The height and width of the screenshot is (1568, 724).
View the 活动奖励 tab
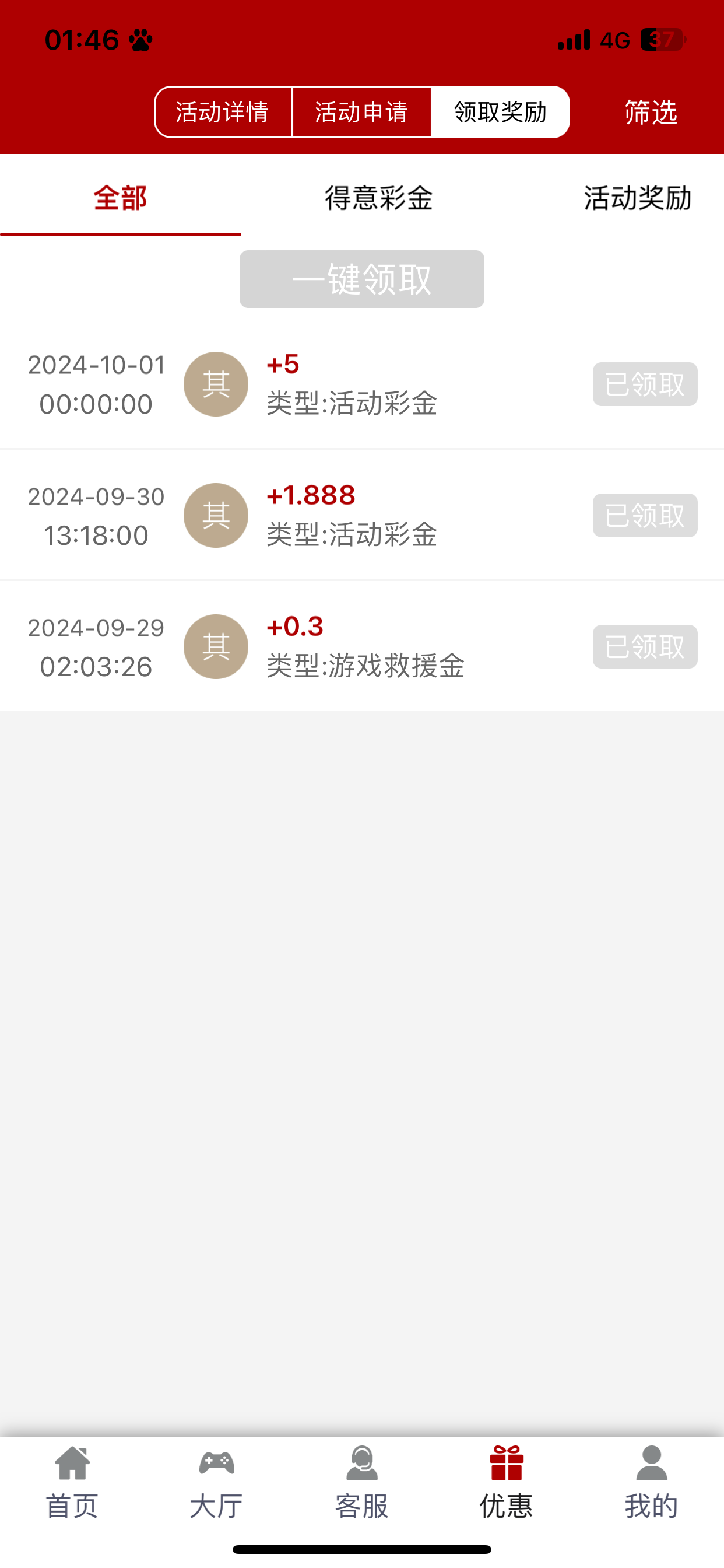pos(637,198)
